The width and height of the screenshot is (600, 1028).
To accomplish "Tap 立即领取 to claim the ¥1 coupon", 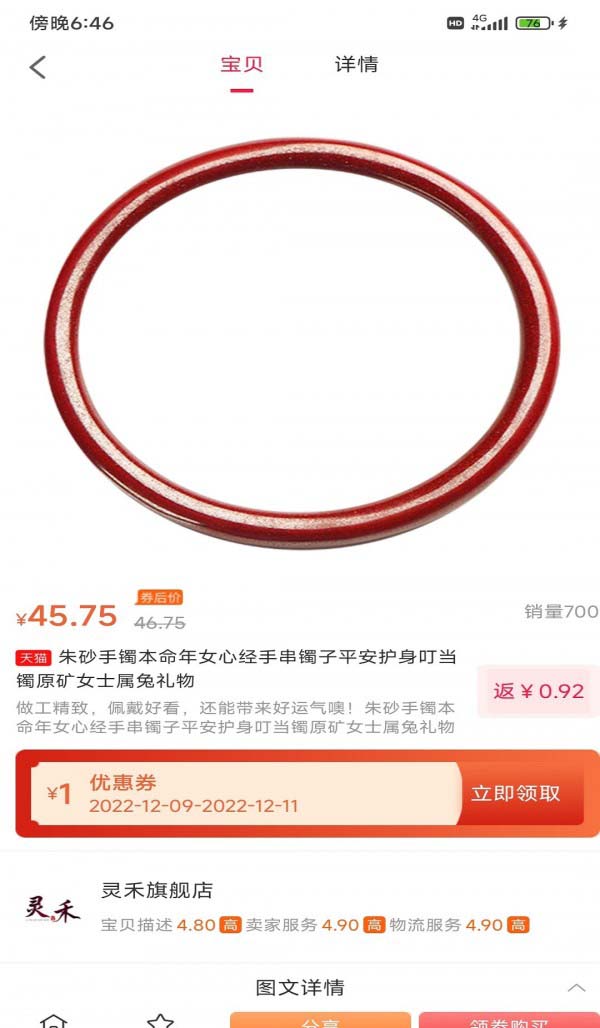I will tap(515, 794).
